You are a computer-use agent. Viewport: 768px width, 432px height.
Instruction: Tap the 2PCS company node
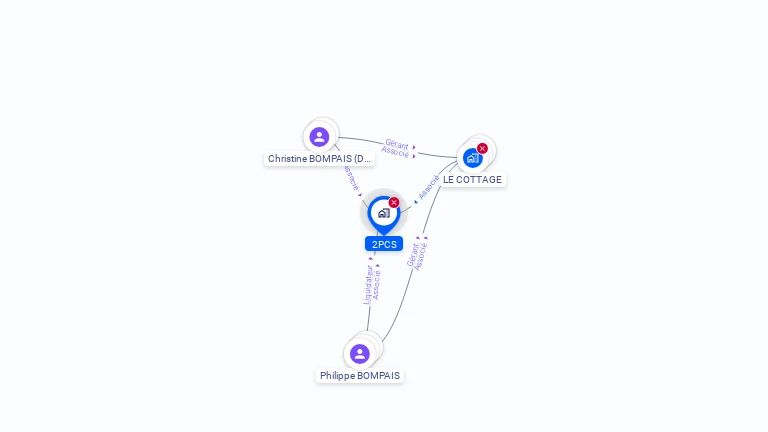[x=383, y=213]
